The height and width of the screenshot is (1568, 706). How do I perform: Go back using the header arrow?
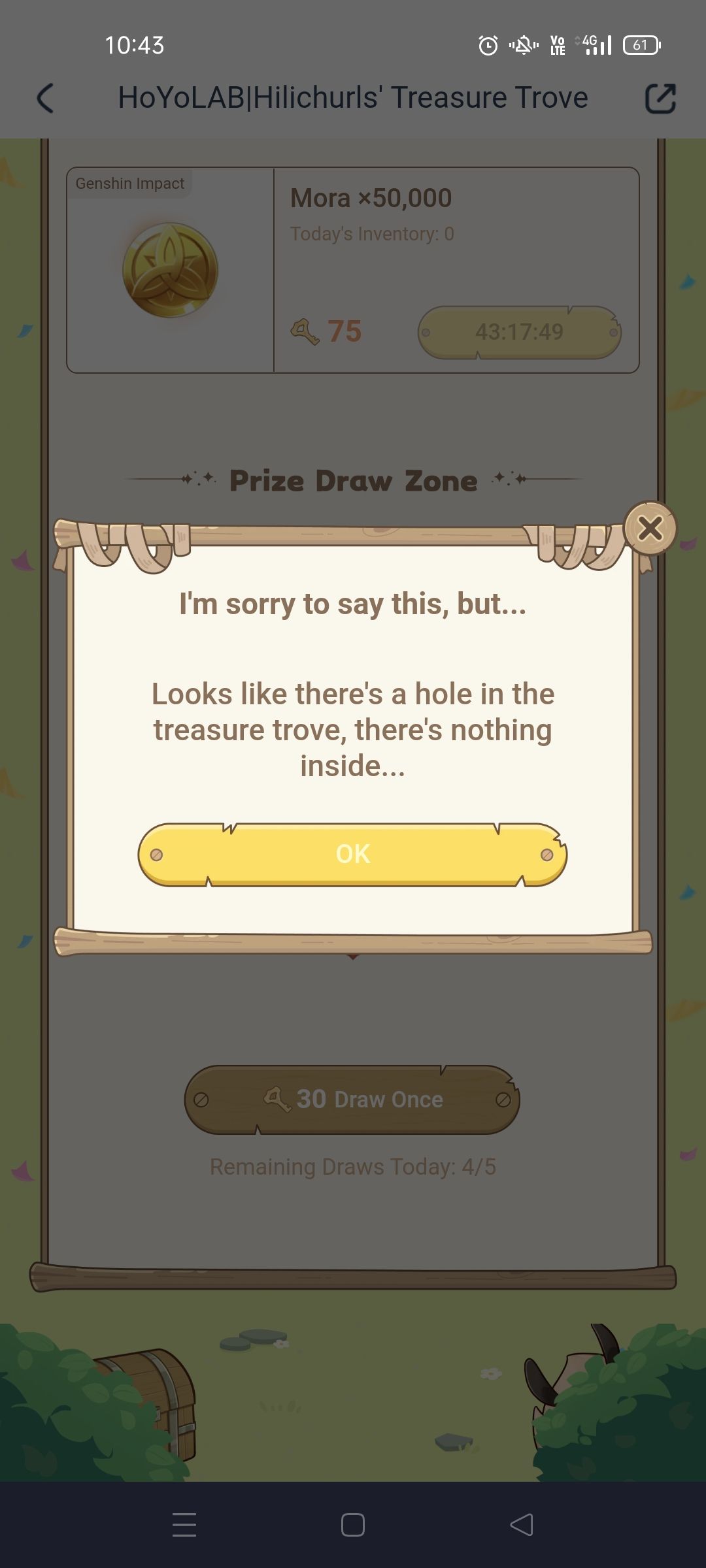44,98
